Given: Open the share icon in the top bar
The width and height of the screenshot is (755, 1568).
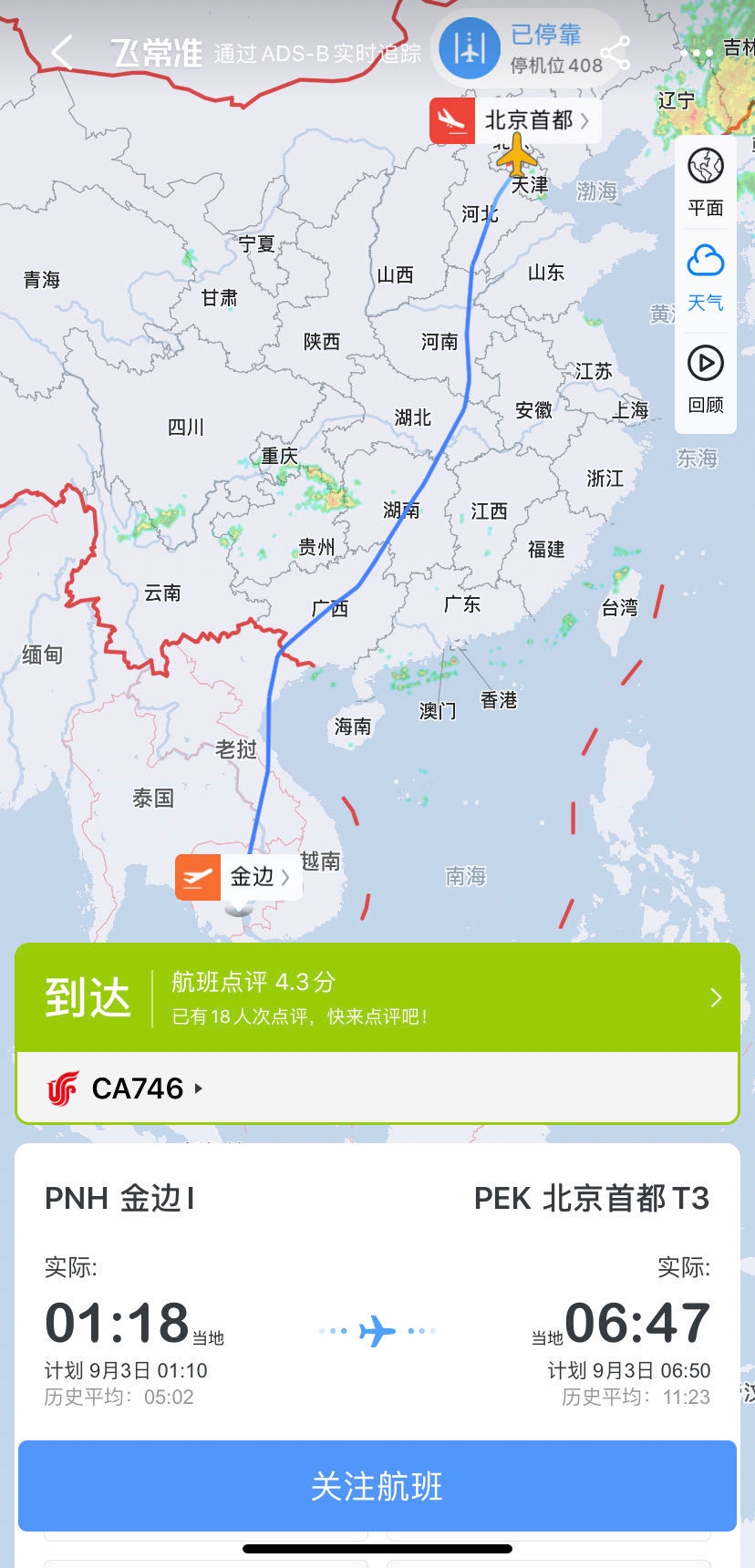Looking at the screenshot, I should click(616, 53).
